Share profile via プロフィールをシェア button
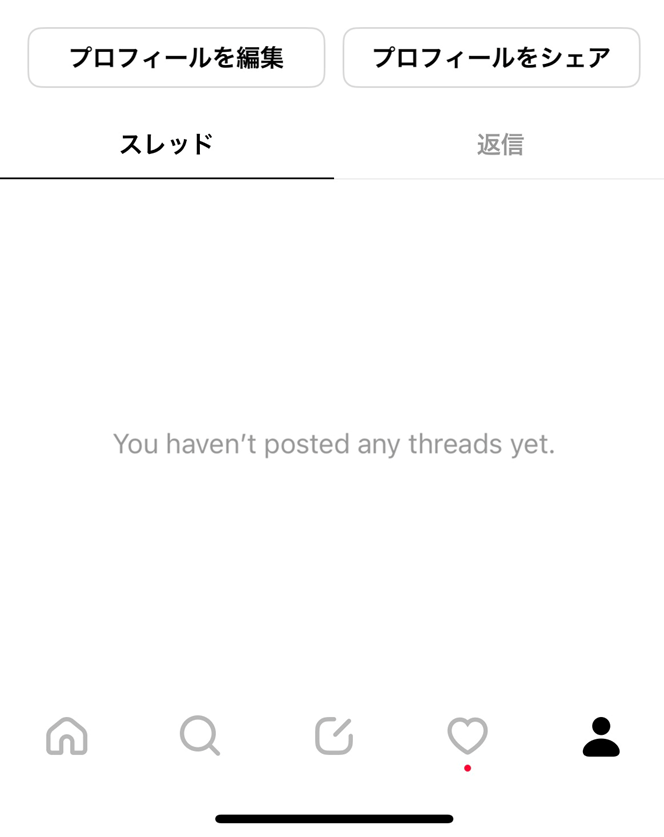This screenshot has width=664, height=837. (491, 58)
